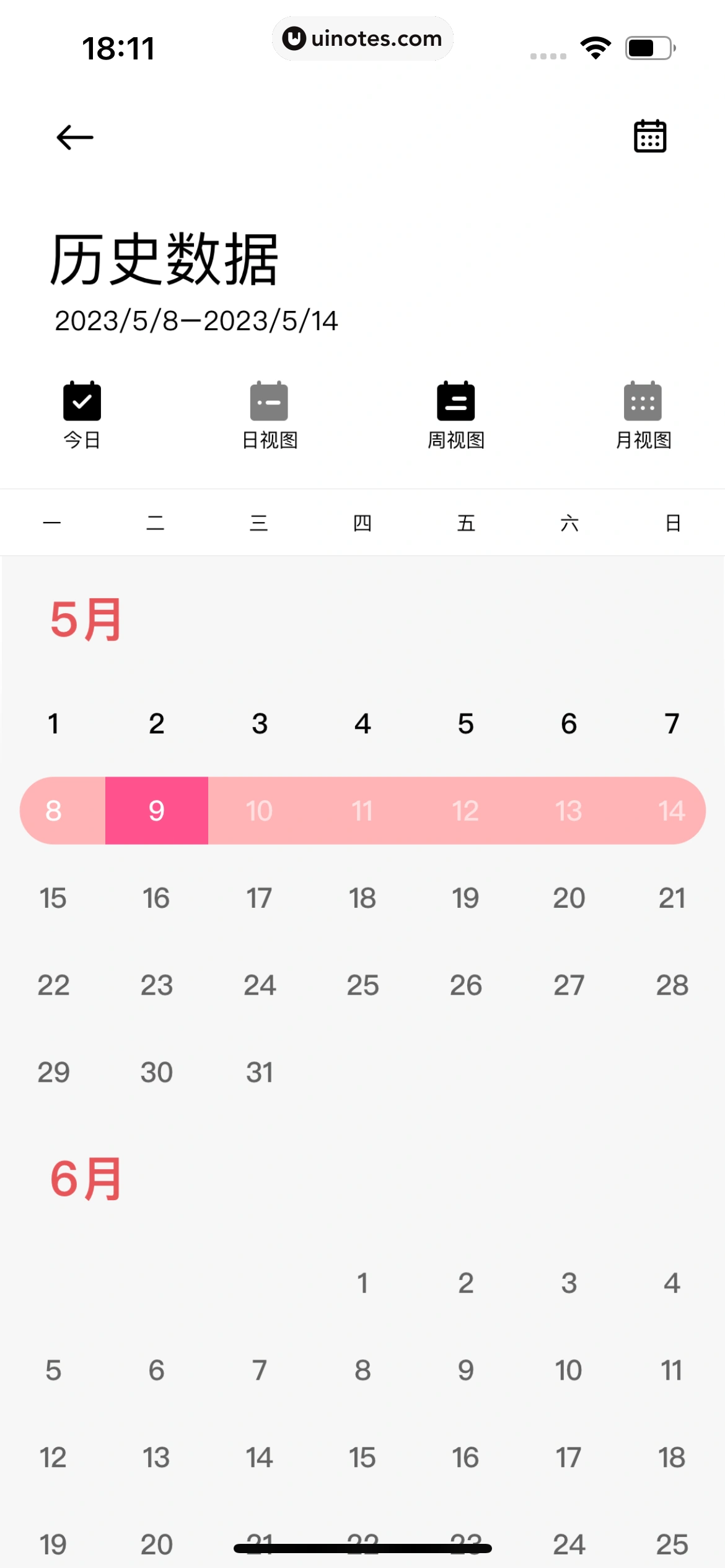The width and height of the screenshot is (725, 1568).
Task: Choose June 1 in the calendar
Action: tap(362, 1283)
